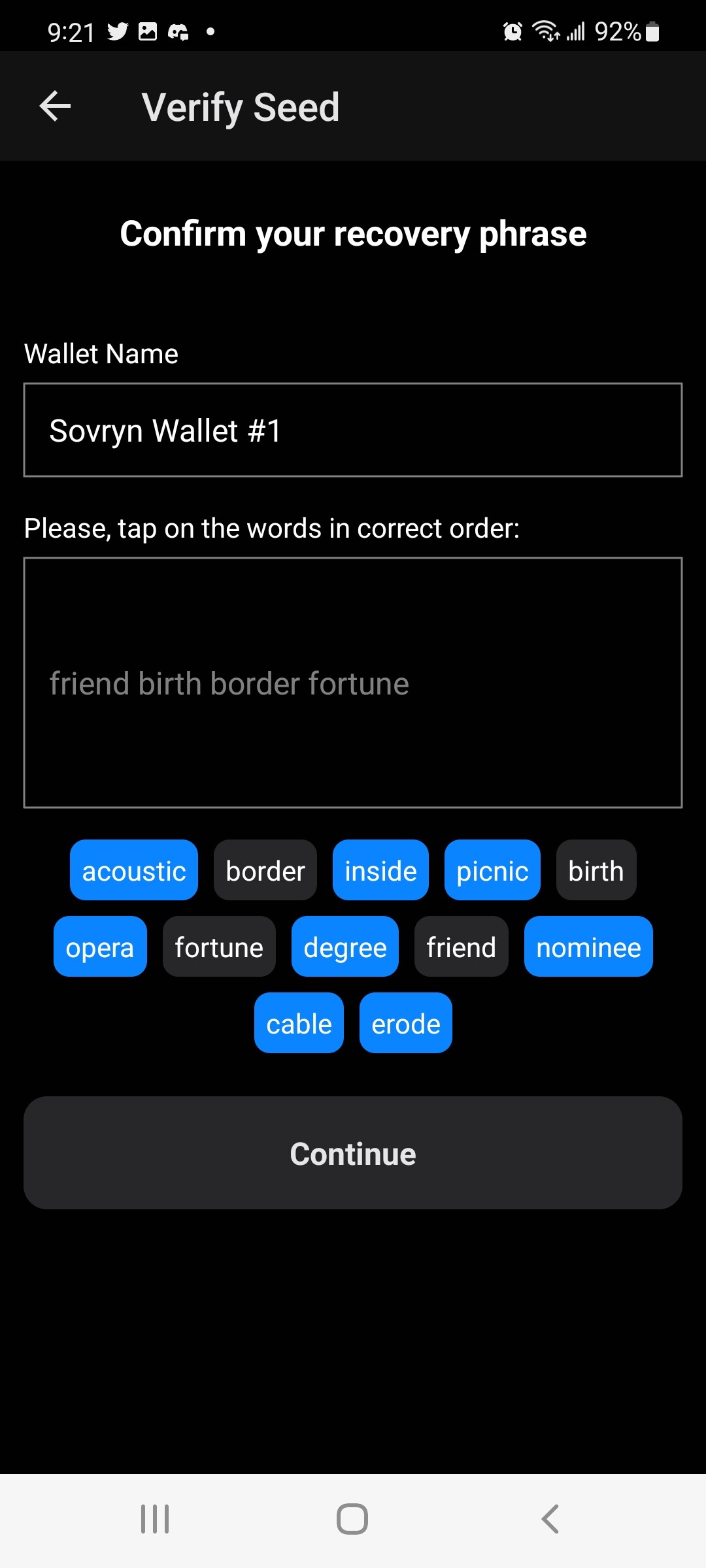Viewport: 706px width, 1568px height.
Task: Edit the Wallet Name field
Action: tap(353, 430)
